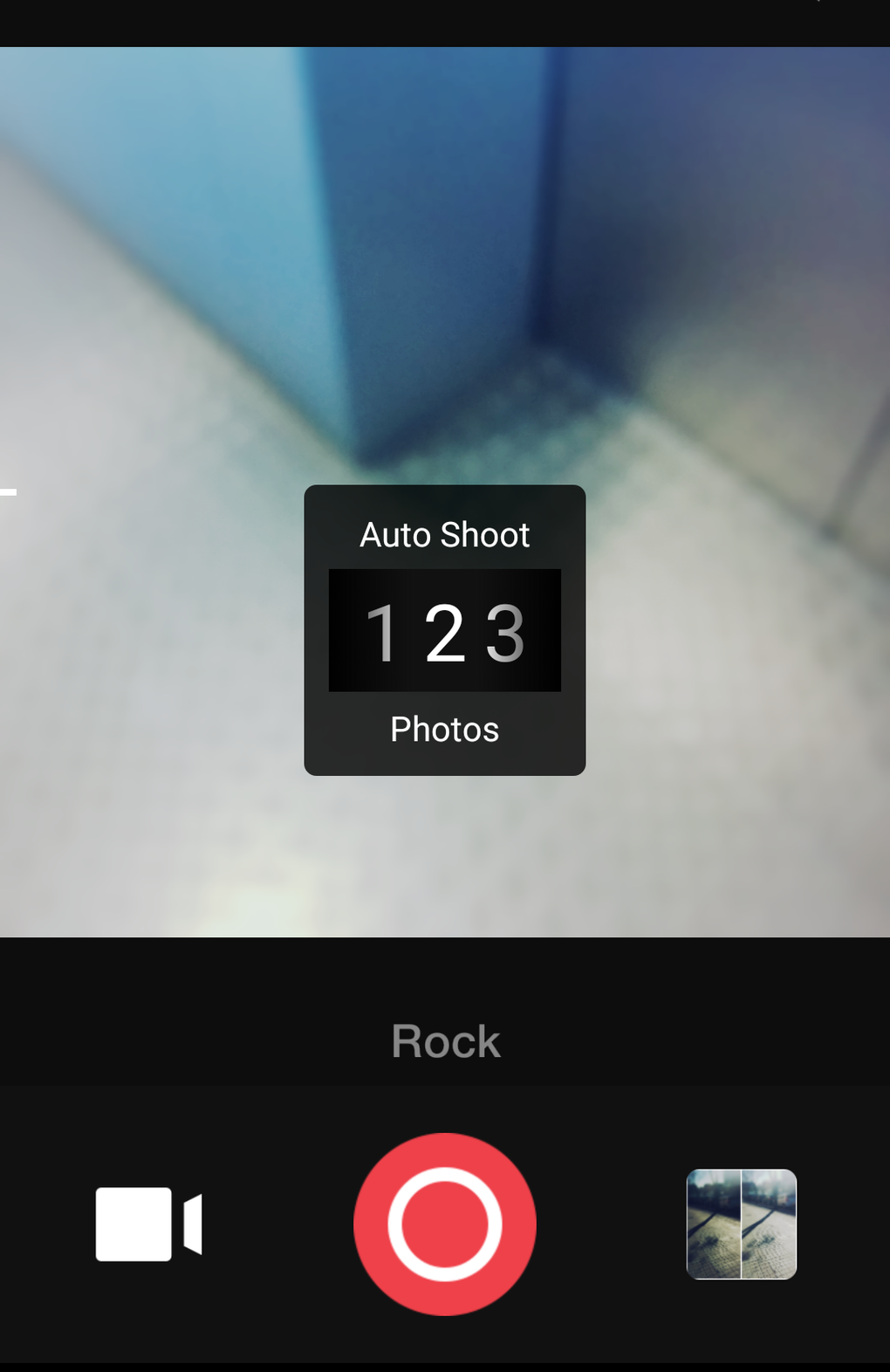The height and width of the screenshot is (1372, 890).
Task: Switch to video mode with camcorder icon
Action: click(148, 1224)
